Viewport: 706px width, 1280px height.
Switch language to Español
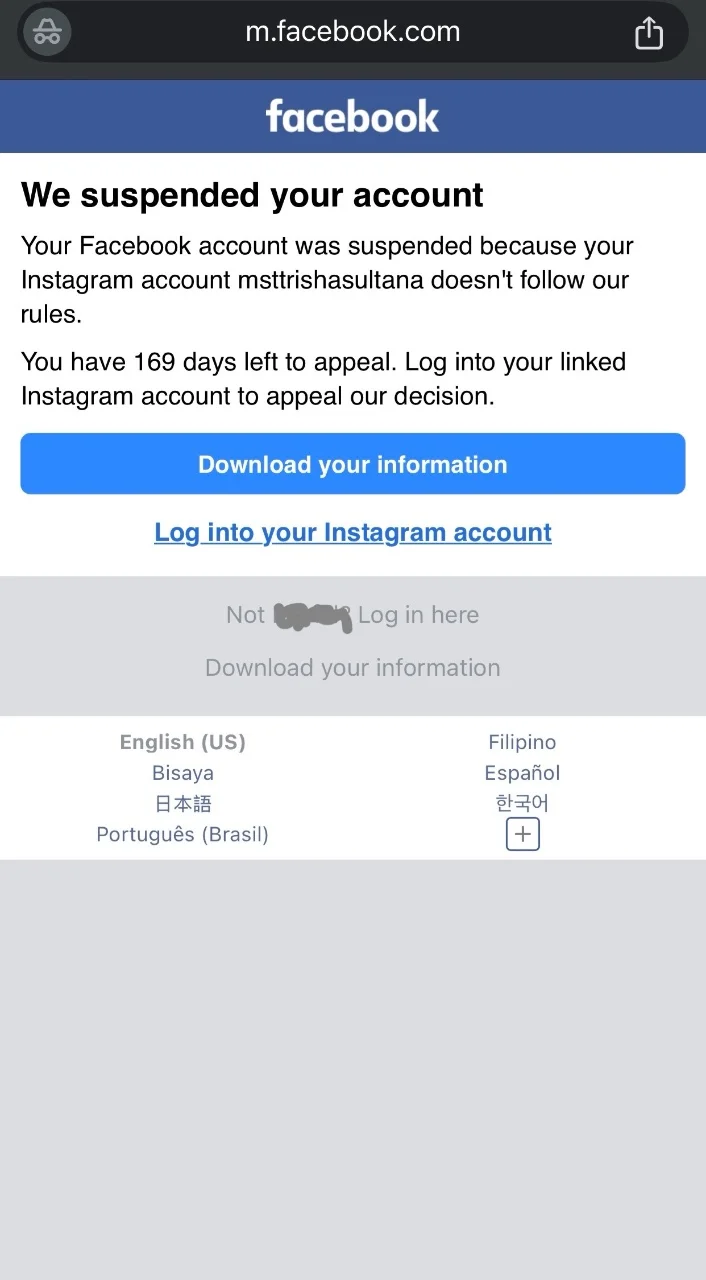coord(522,773)
